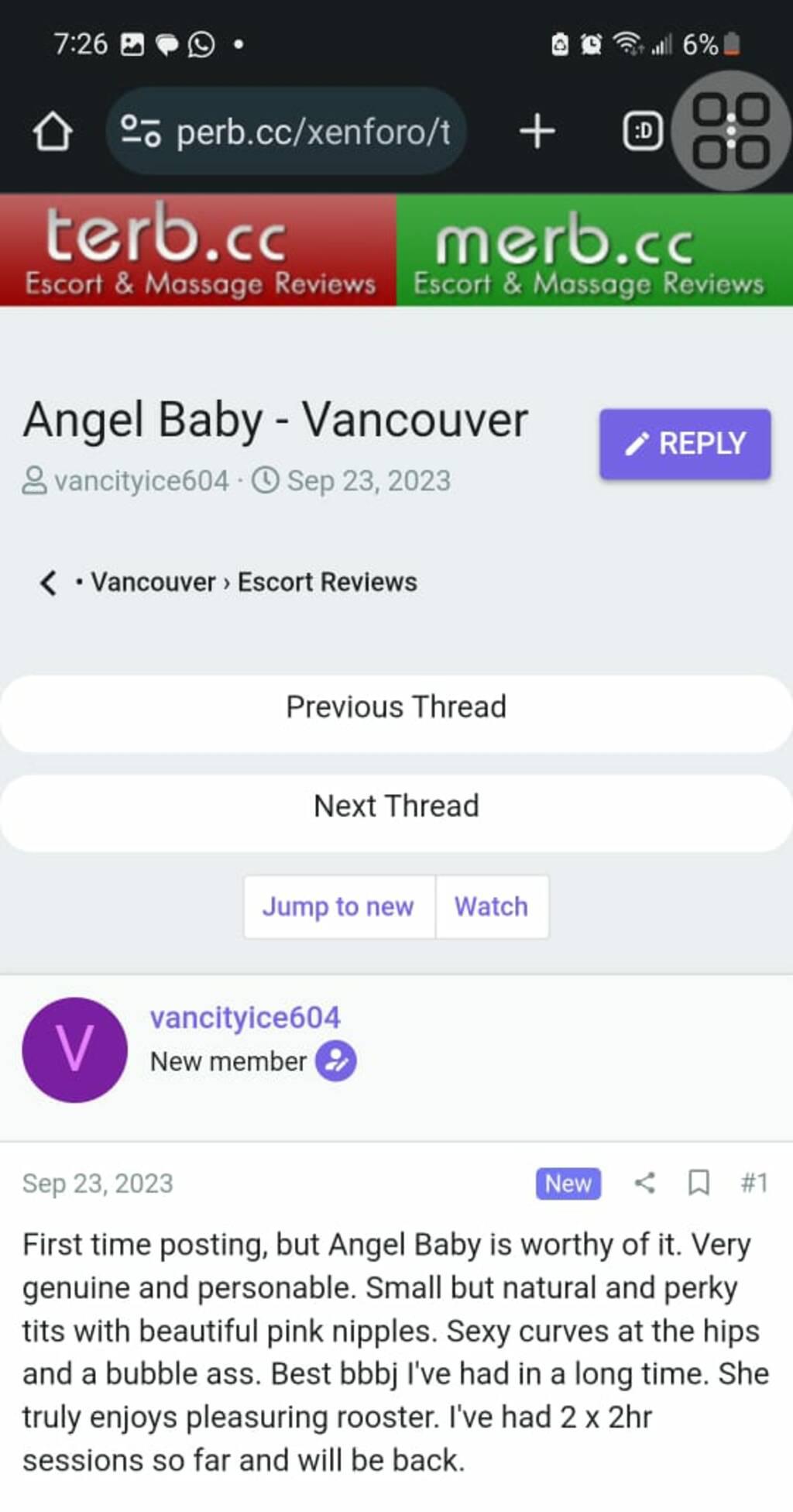This screenshot has height=1512, width=793.
Task: Open a new browser tab
Action: pyautogui.click(x=537, y=131)
